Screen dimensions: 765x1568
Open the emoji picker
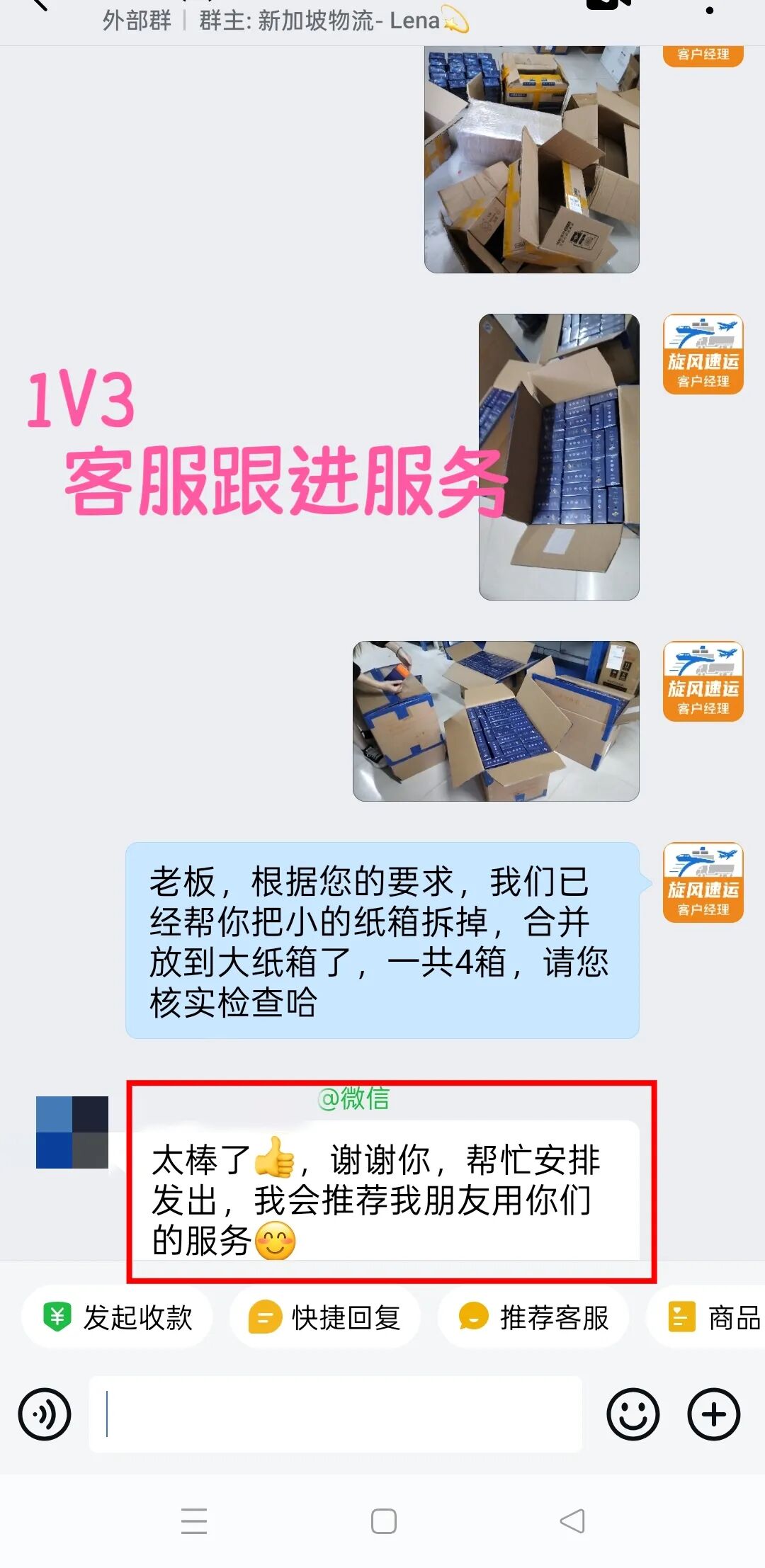coord(633,1415)
